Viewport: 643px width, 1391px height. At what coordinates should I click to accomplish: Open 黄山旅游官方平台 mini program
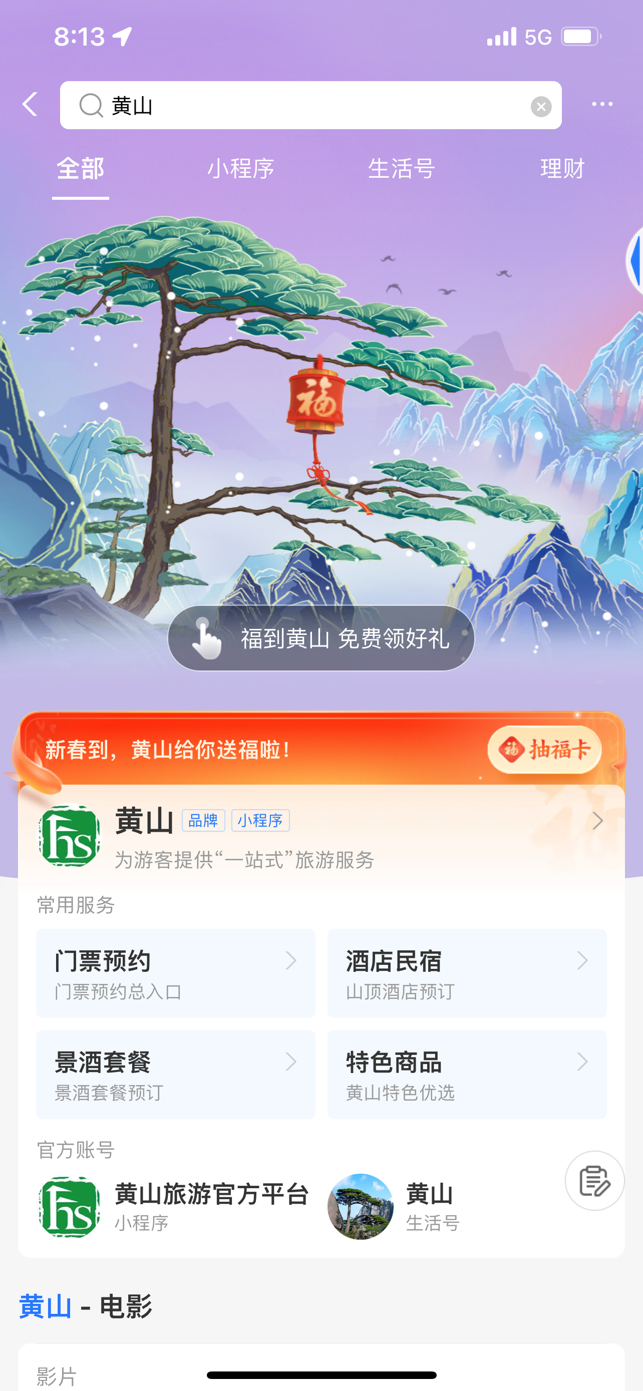175,1207
